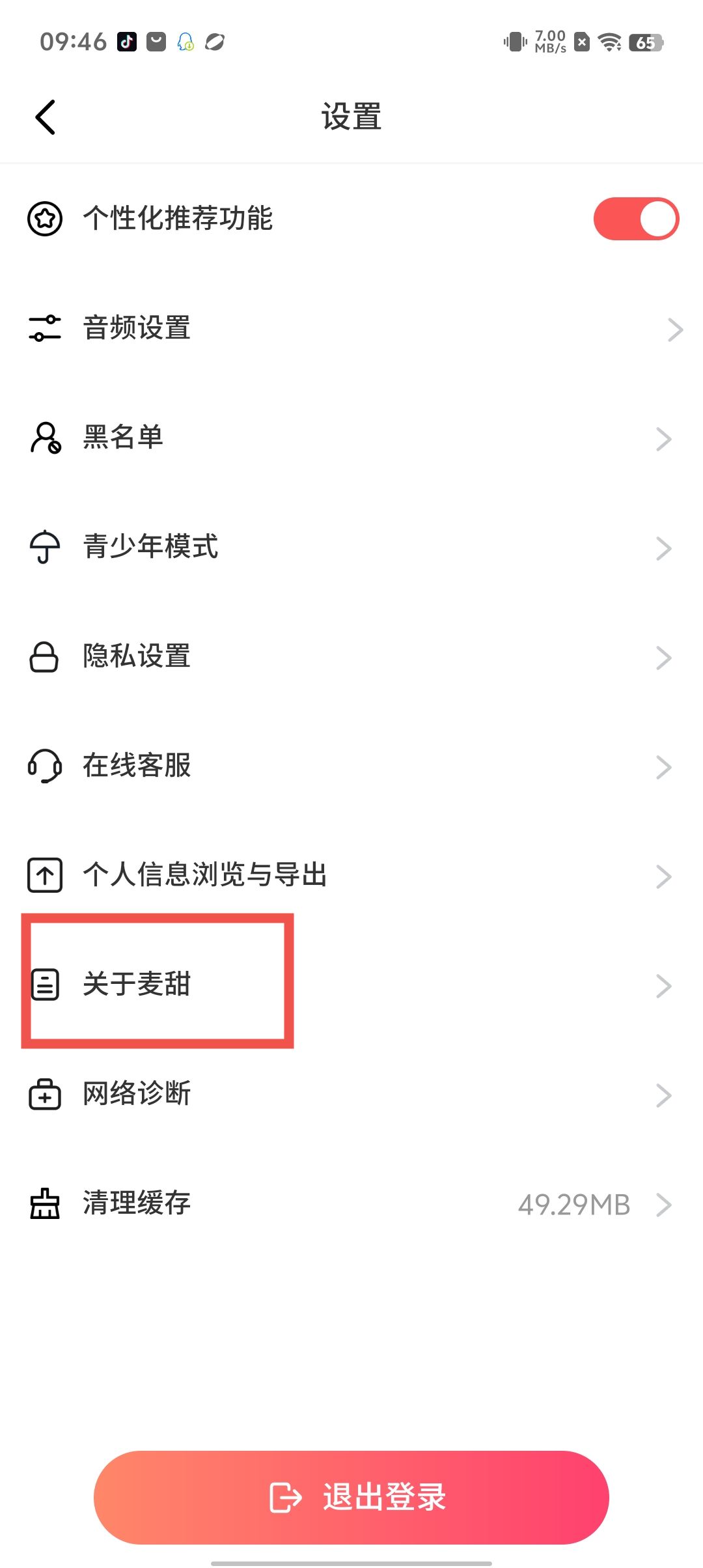
Task: Toggle the 个性化推荐功能 switch
Action: [635, 219]
